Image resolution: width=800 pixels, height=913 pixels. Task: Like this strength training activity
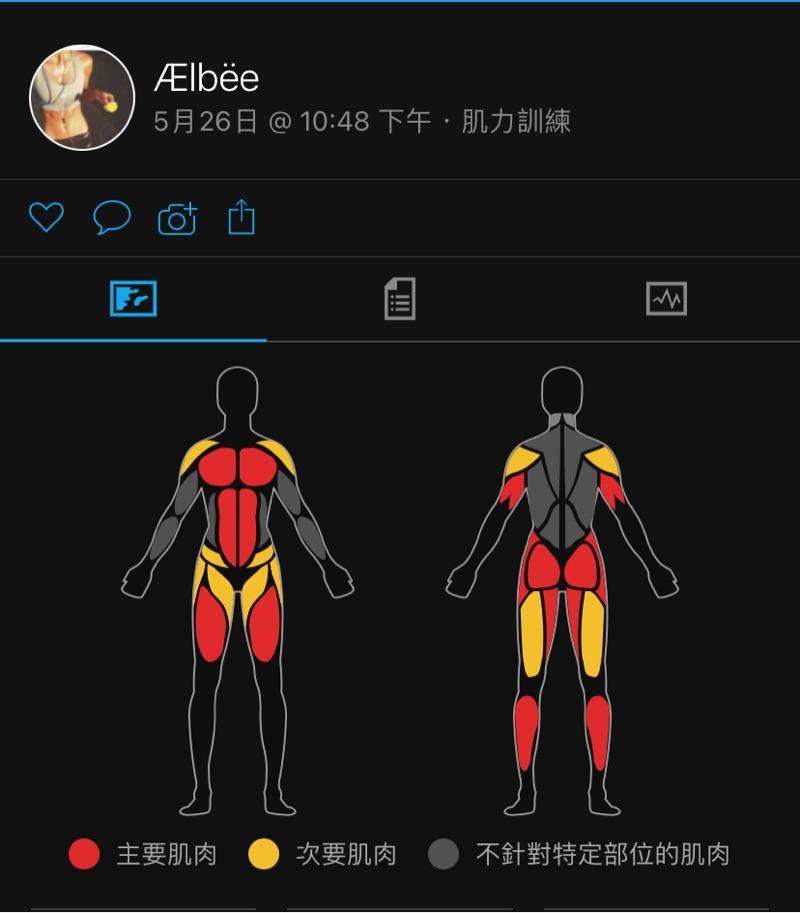[46, 217]
